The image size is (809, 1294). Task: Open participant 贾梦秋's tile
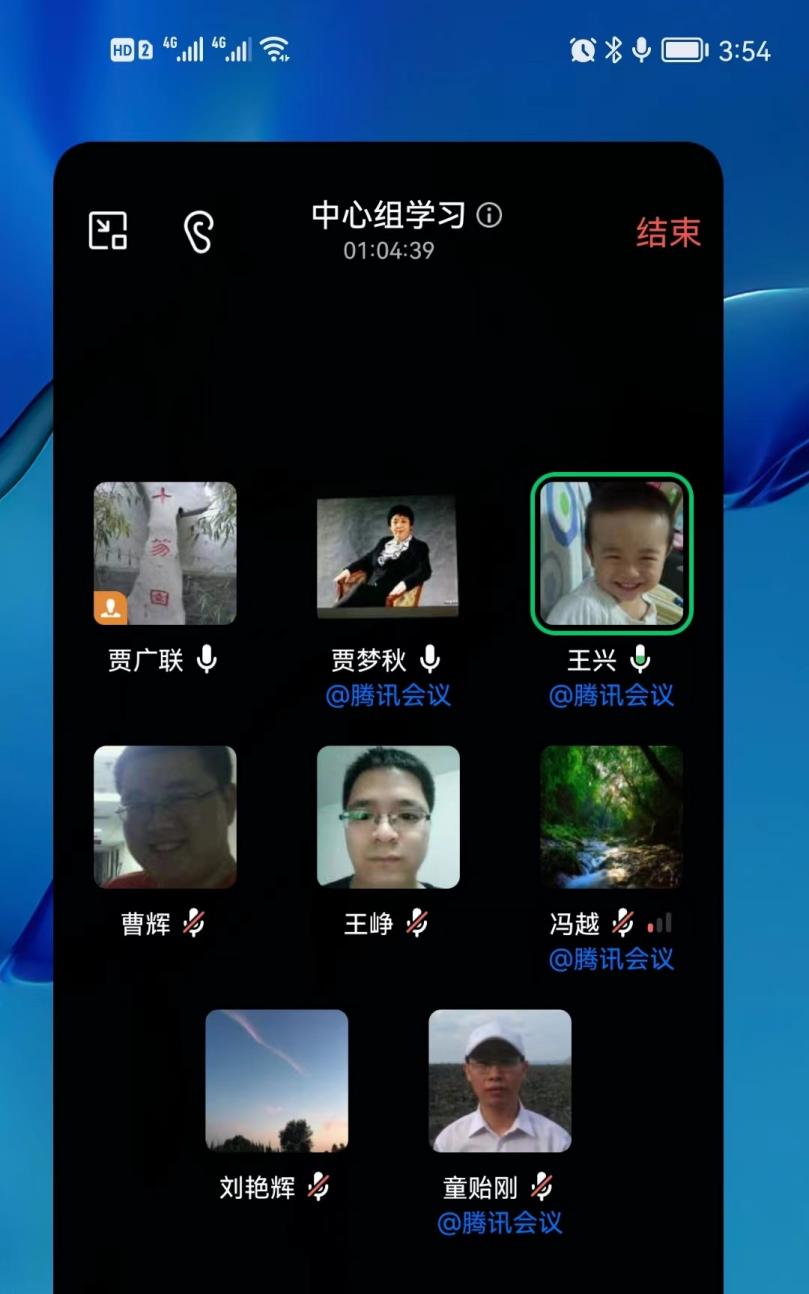coord(388,553)
